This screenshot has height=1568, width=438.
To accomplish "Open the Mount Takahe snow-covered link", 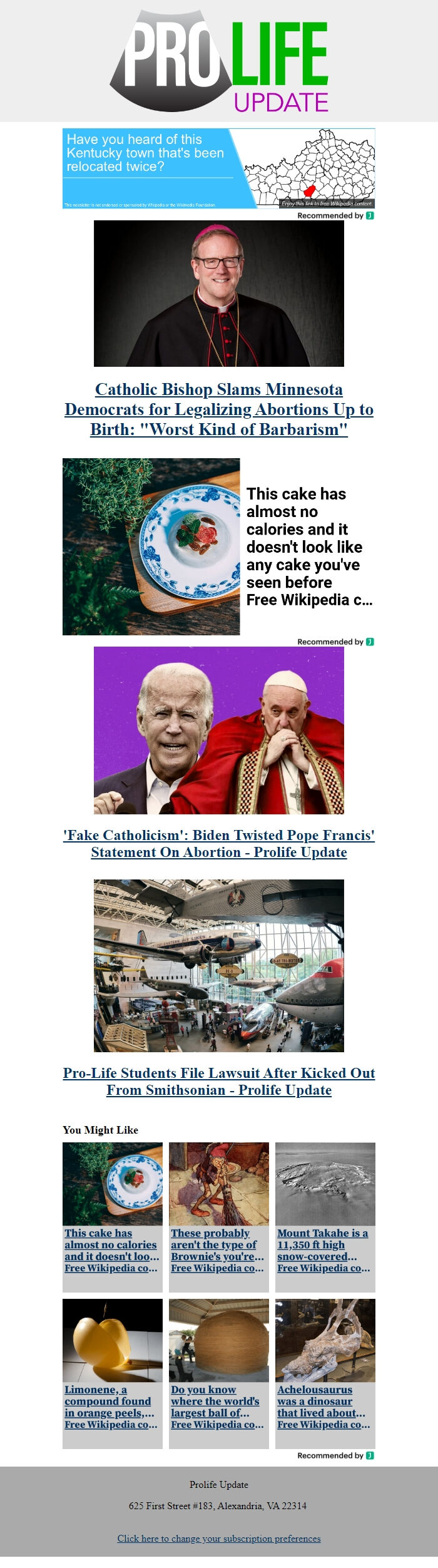I will (324, 1250).
